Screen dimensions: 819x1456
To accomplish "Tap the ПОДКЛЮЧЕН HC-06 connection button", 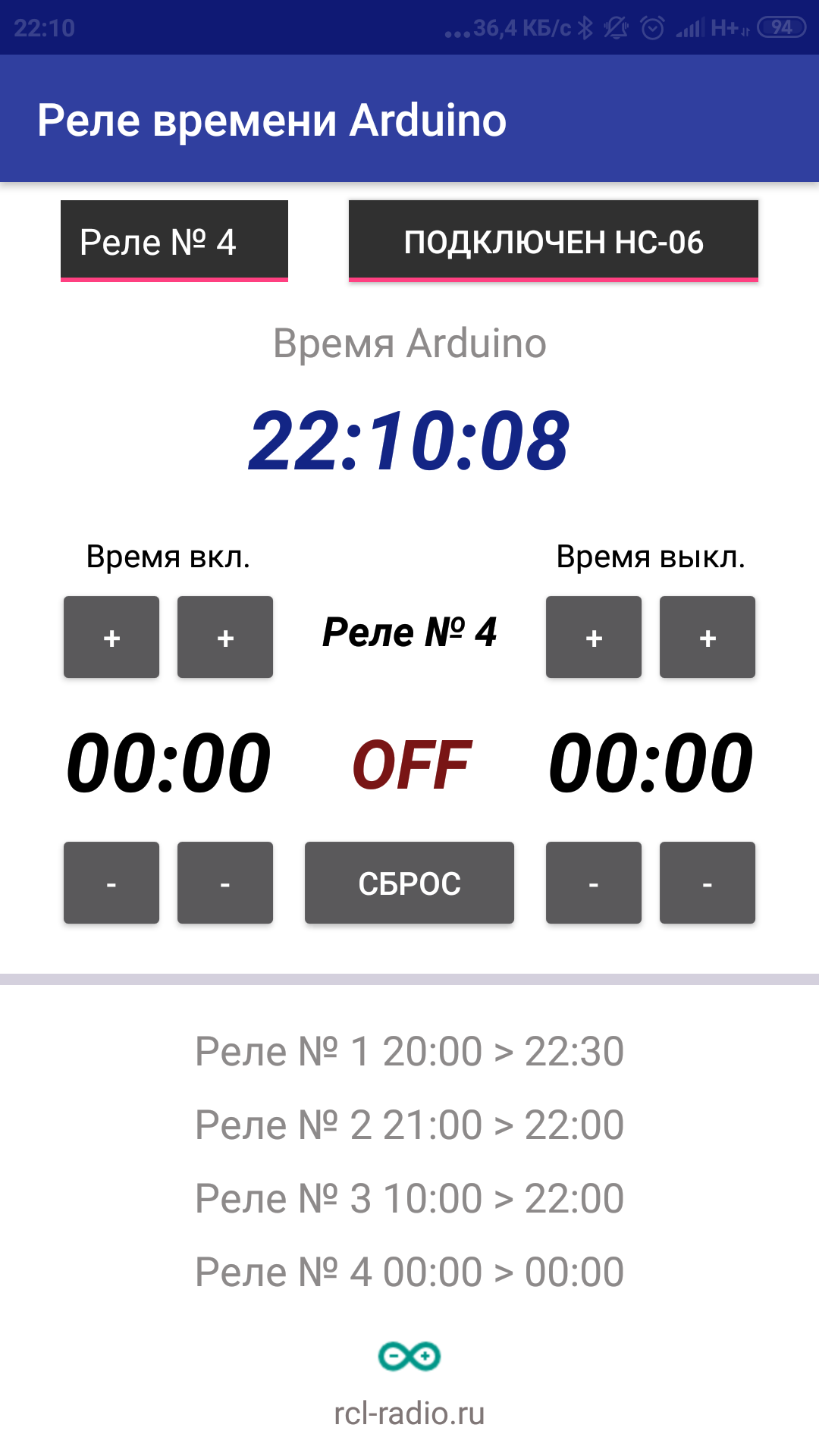I will point(553,241).
